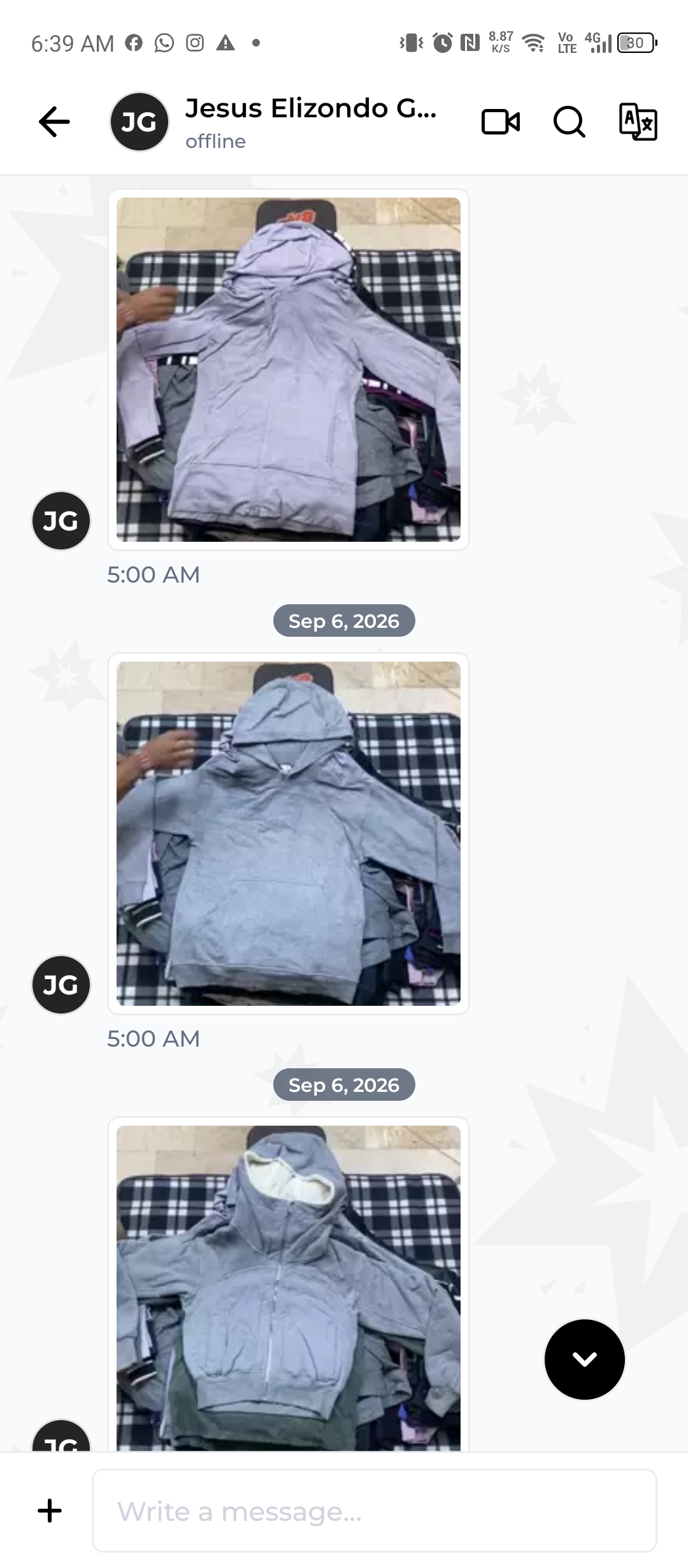Open the zip-up hoodie photo
The width and height of the screenshot is (688, 1568).
289,1288
